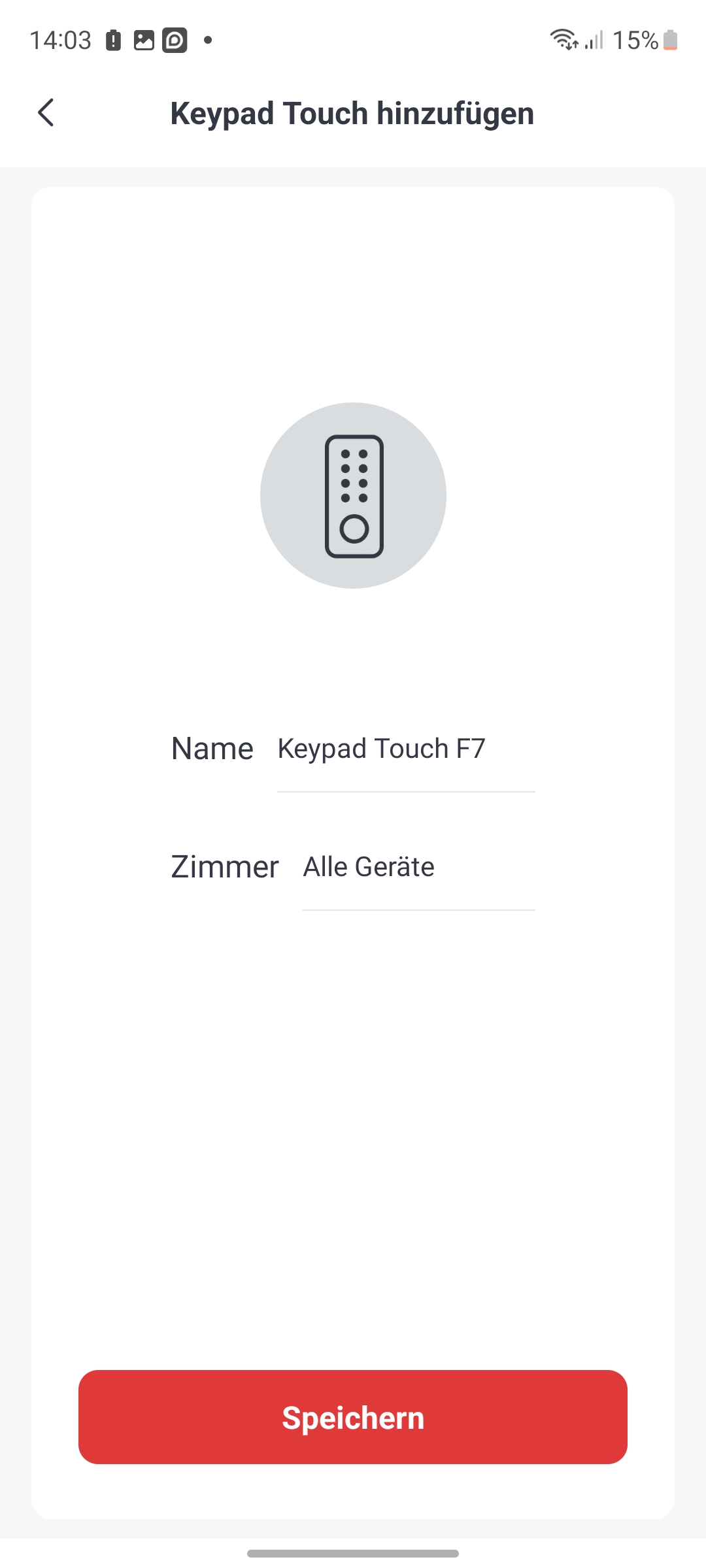Edit the Name field Keypad Touch F7
The image size is (706, 1568).
pyautogui.click(x=405, y=749)
